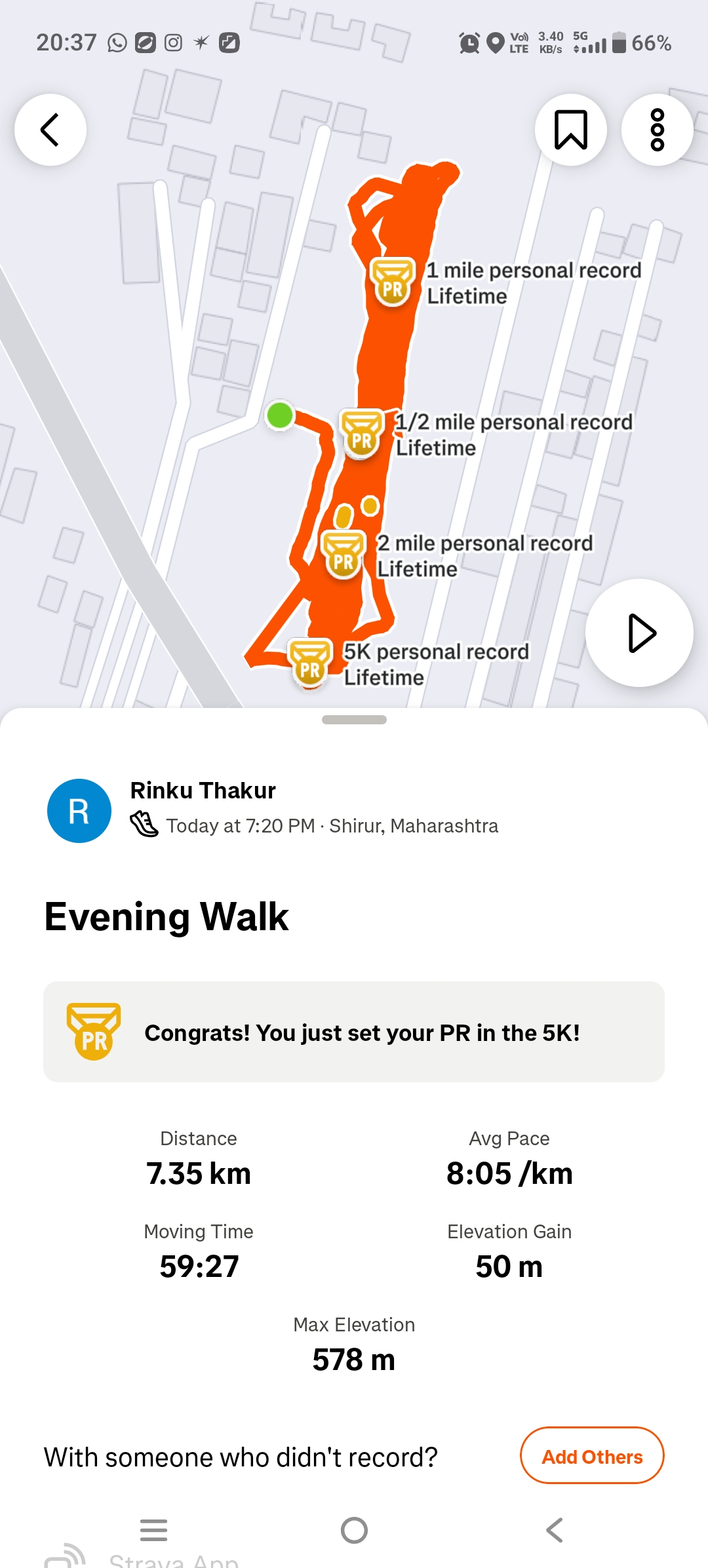Open the three-dot overflow menu
This screenshot has height=1568, width=708.
pos(657,130)
